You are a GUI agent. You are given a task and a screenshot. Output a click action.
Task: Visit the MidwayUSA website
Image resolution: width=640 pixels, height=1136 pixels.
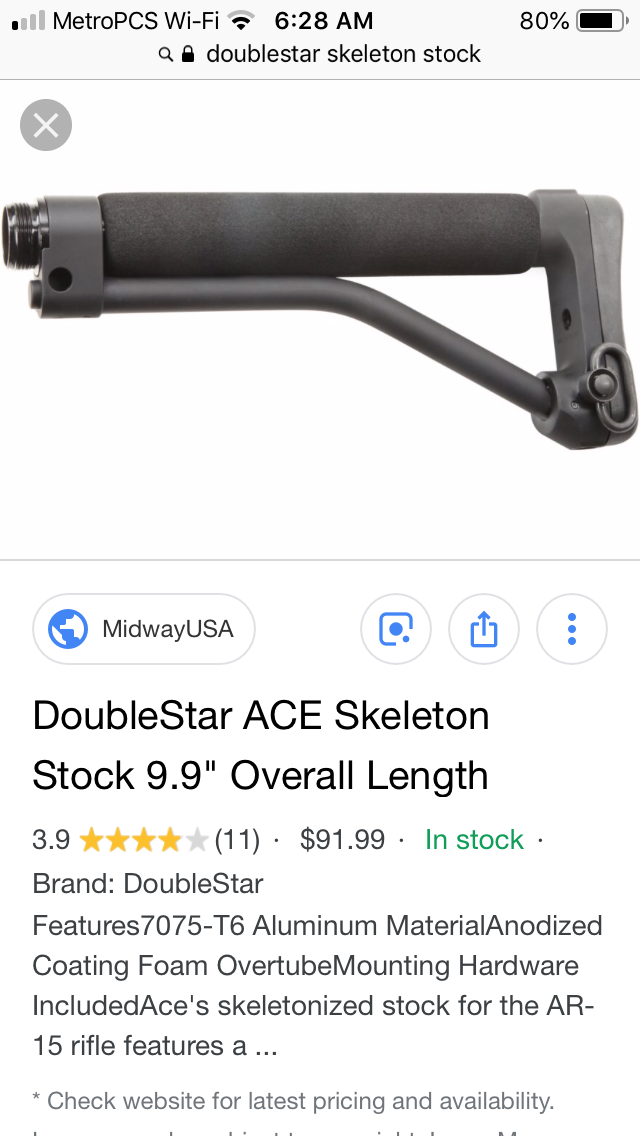pyautogui.click(x=144, y=629)
